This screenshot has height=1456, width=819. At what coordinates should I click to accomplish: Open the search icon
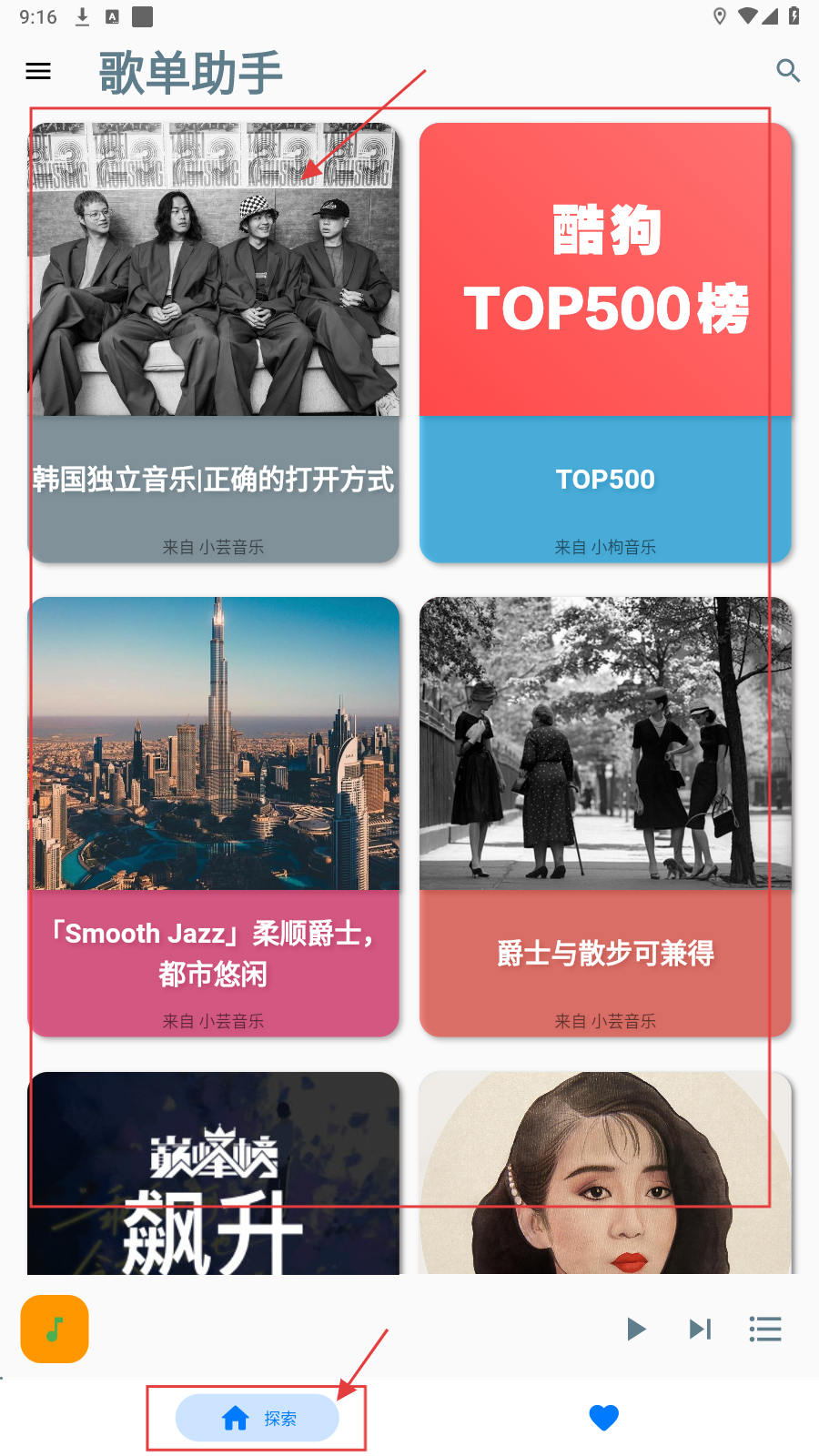(788, 71)
